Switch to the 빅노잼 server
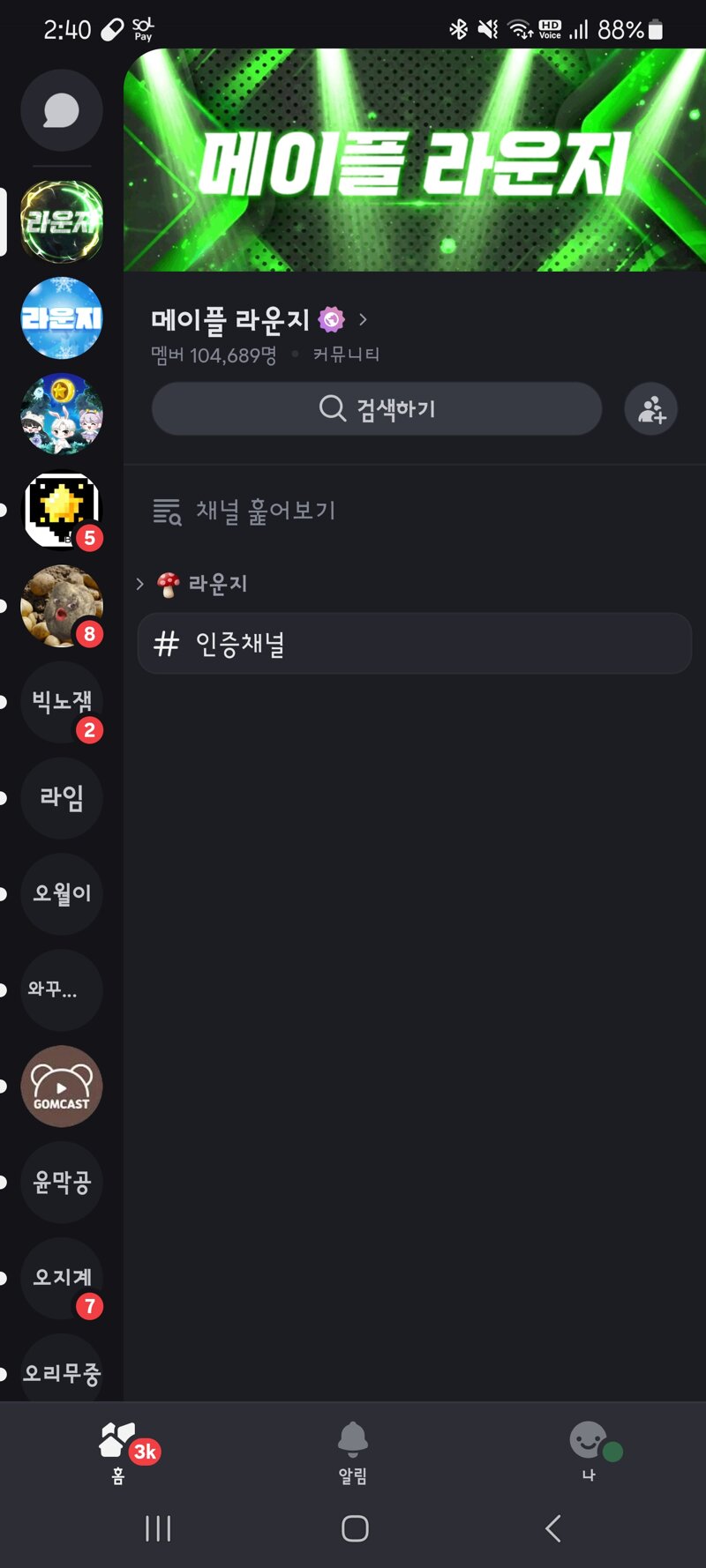This screenshot has height=1568, width=706. (62, 702)
